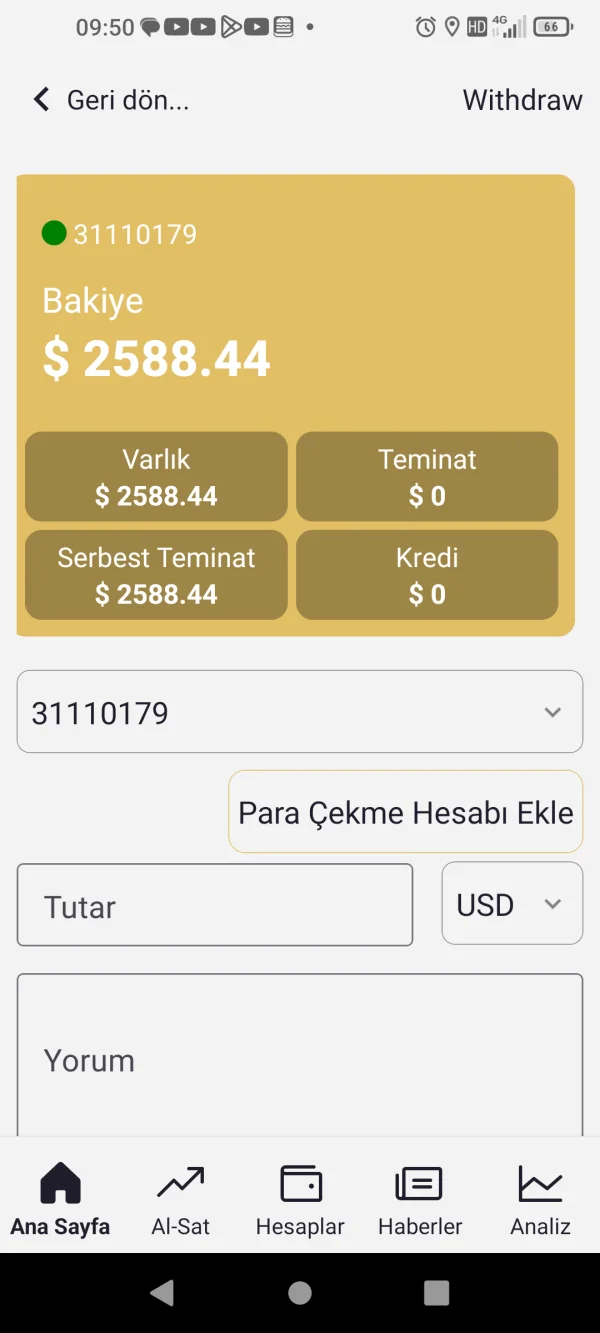Open the USD currency dropdown
600x1333 pixels.
511,904
